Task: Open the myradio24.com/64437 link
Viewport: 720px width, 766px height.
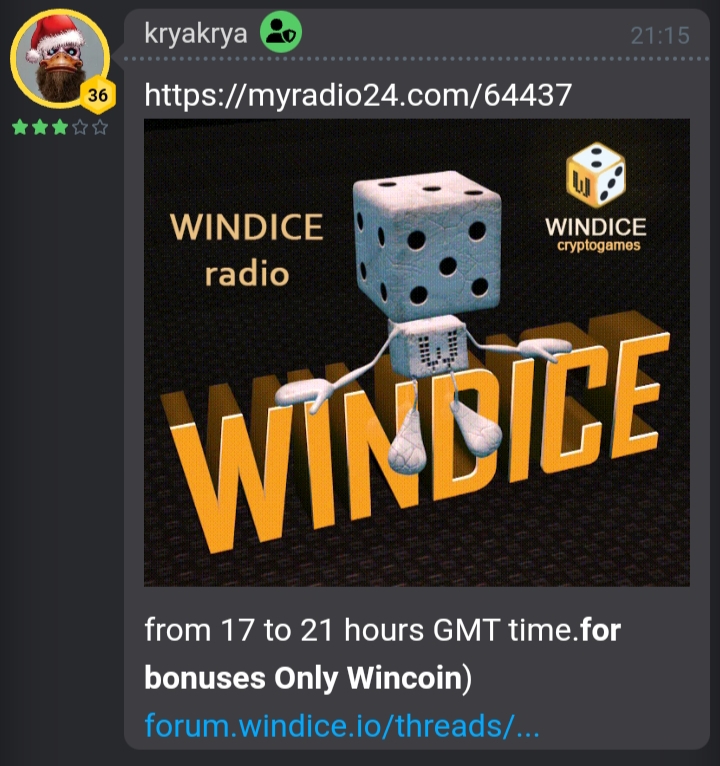Action: tap(359, 95)
